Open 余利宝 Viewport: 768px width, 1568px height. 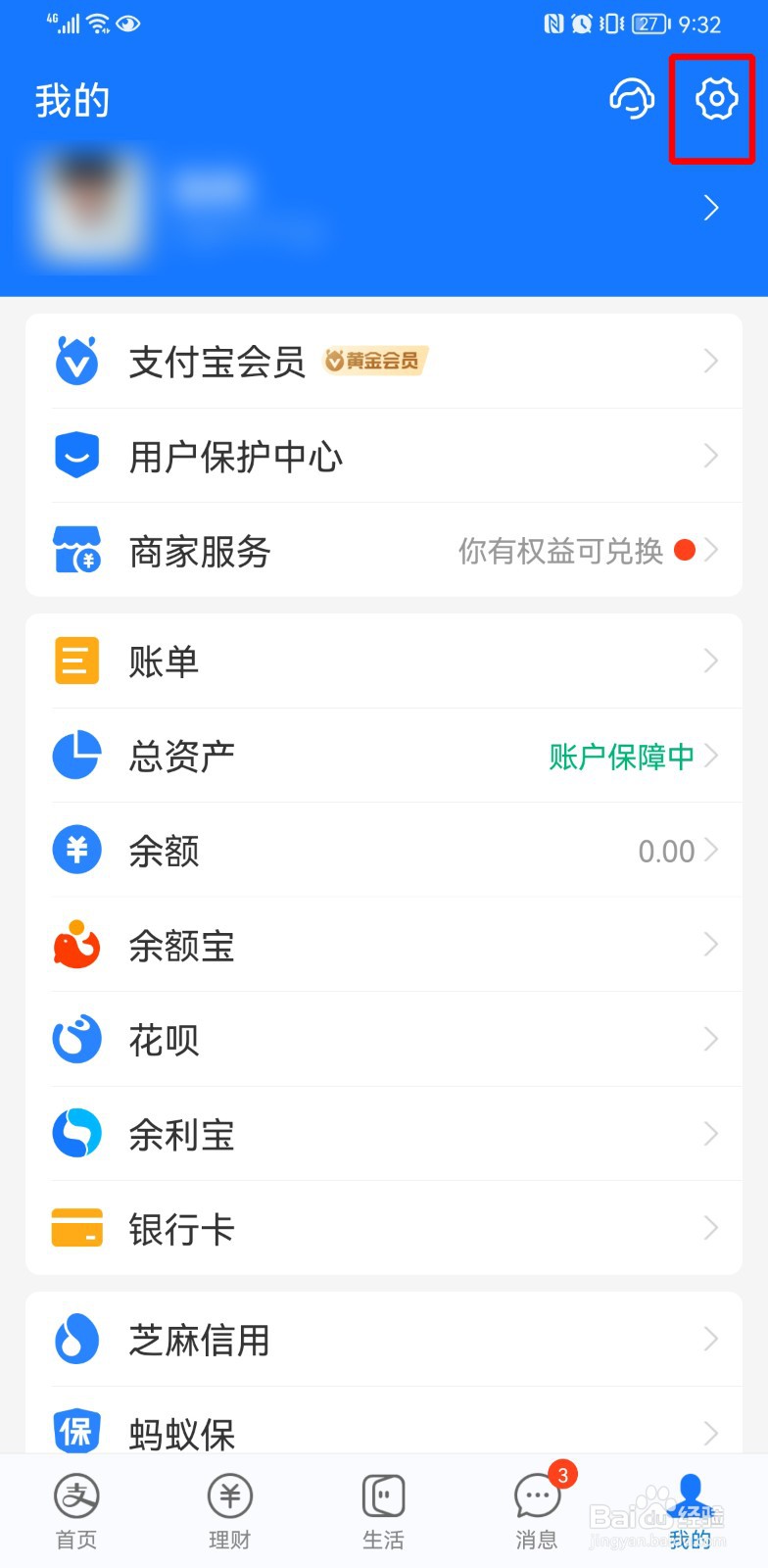(x=384, y=1134)
